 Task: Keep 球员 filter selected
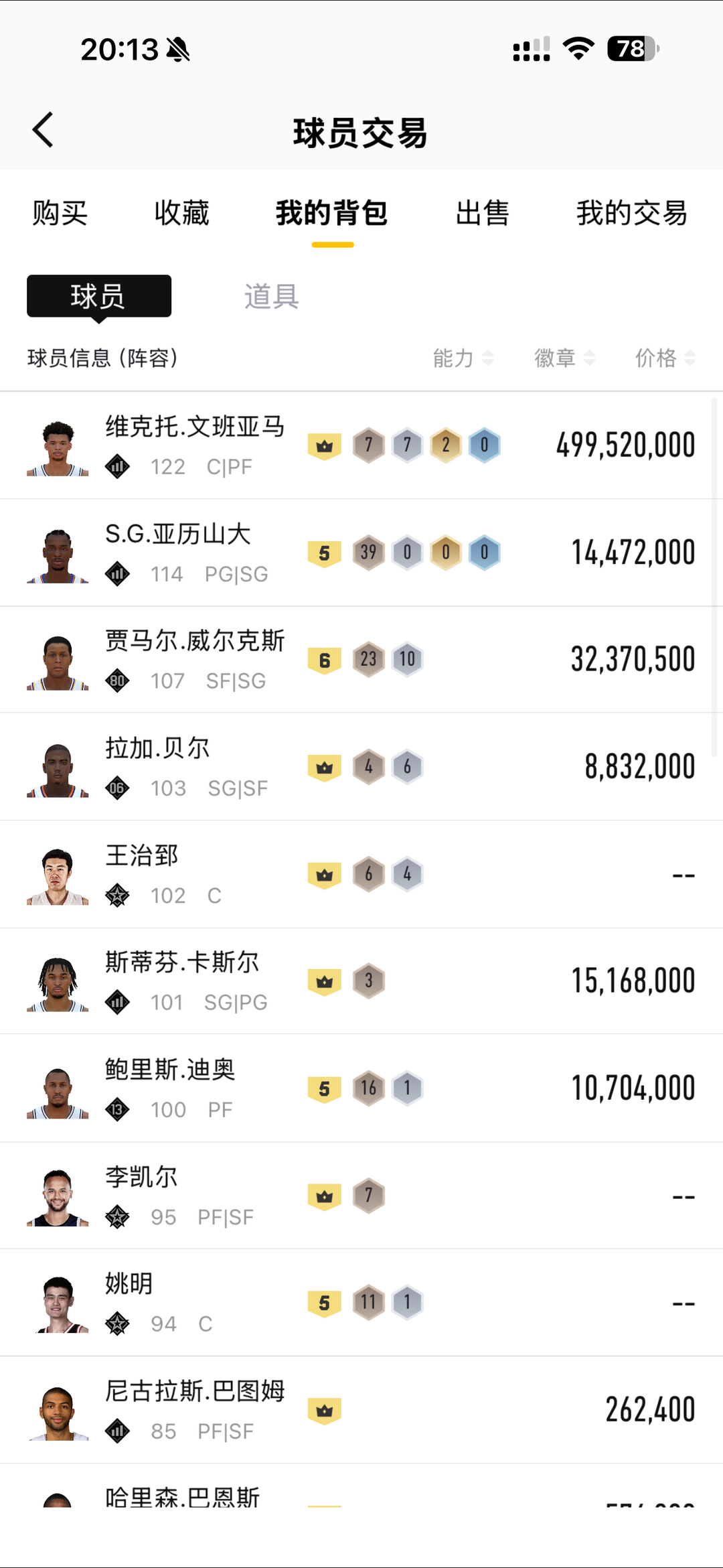pyautogui.click(x=98, y=296)
